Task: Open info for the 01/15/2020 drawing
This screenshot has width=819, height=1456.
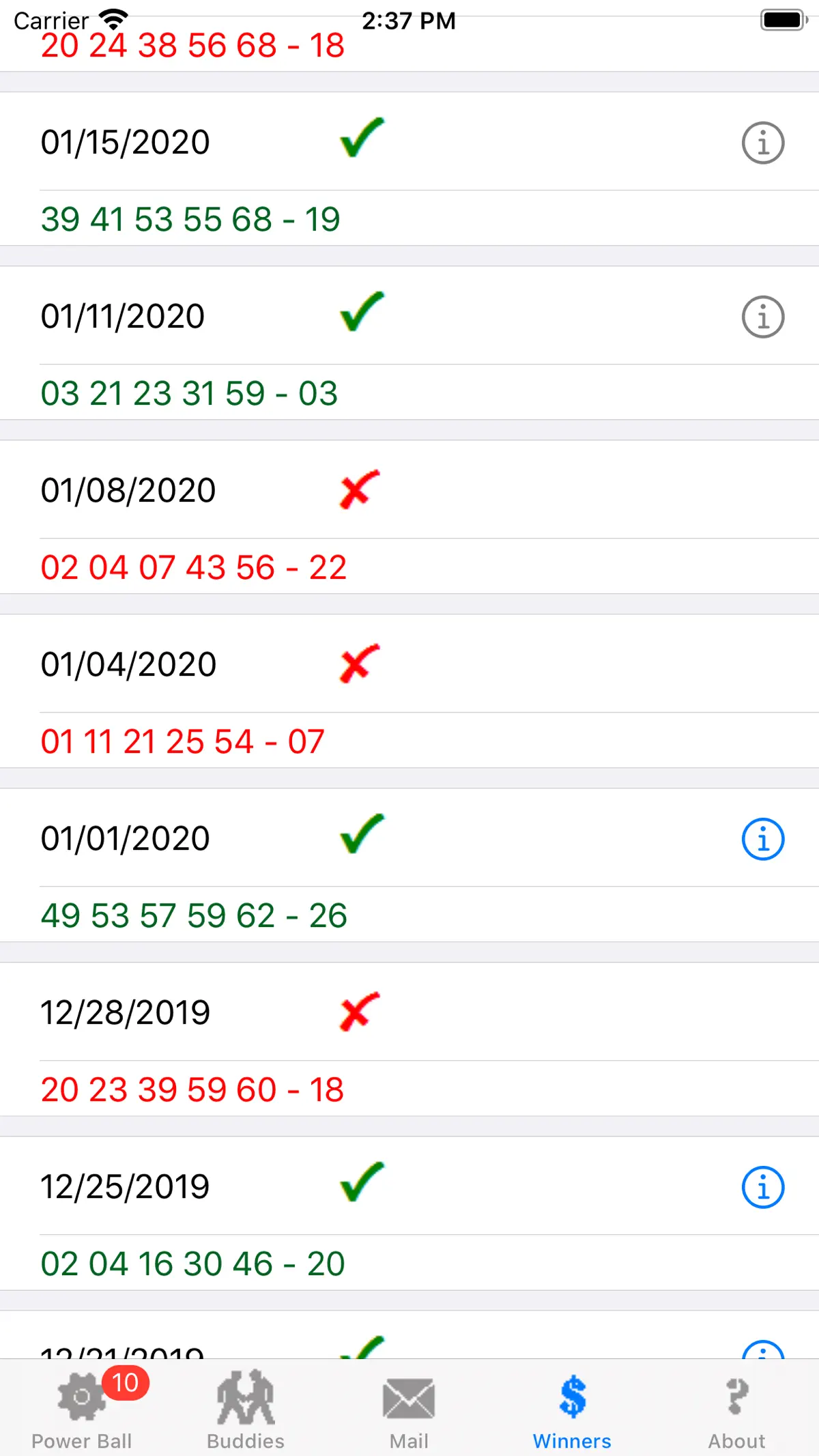Action: pos(762,143)
